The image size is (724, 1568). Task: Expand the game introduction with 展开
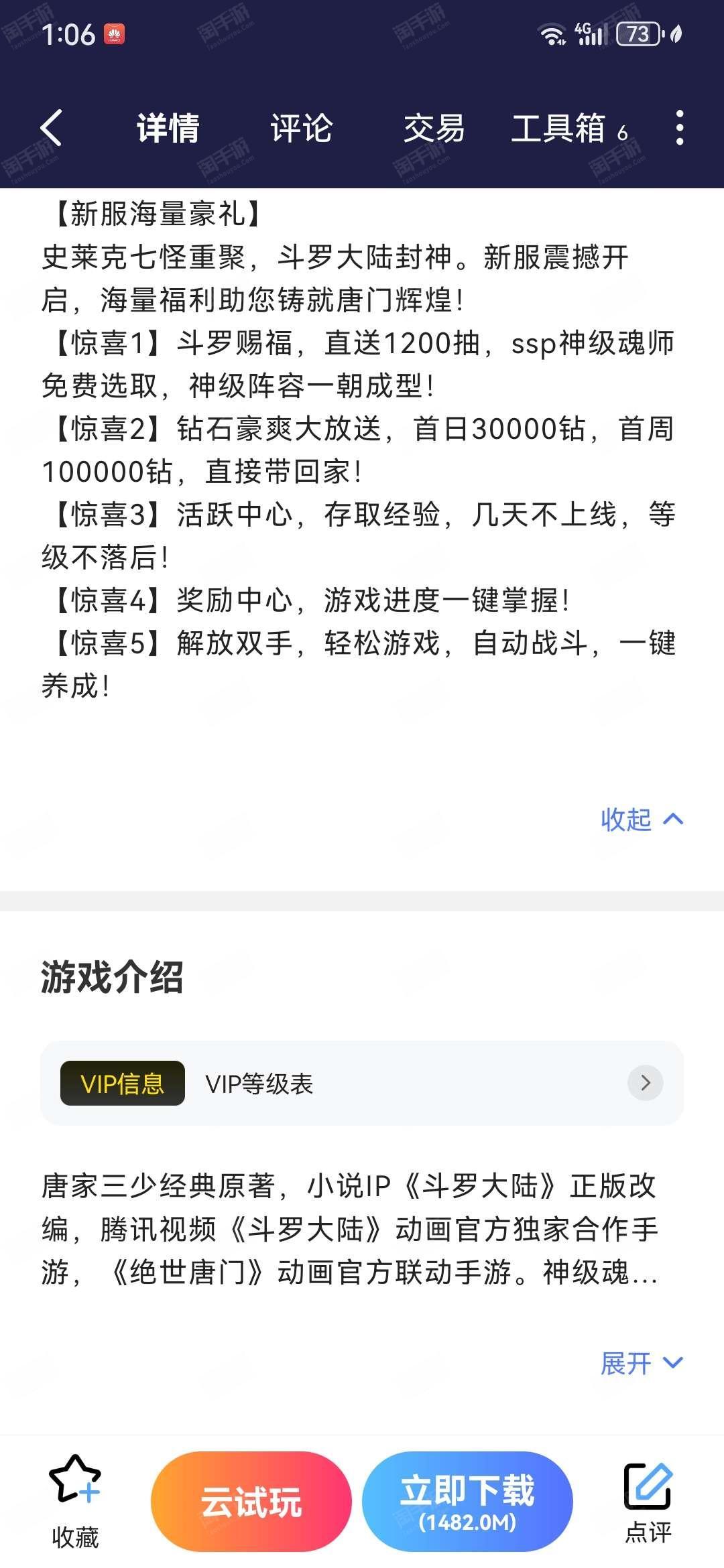click(641, 1363)
